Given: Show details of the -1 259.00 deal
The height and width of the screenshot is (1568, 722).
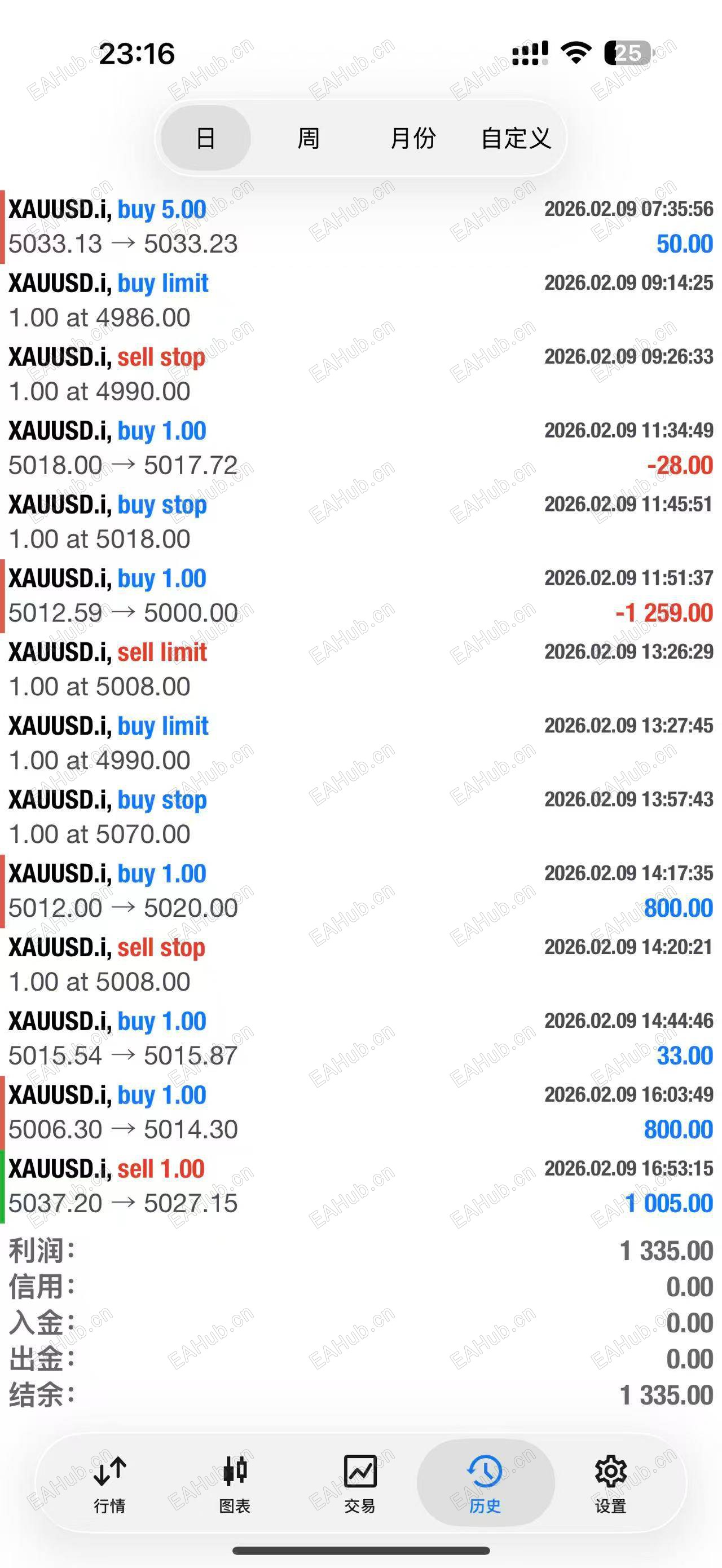Looking at the screenshot, I should (x=361, y=595).
